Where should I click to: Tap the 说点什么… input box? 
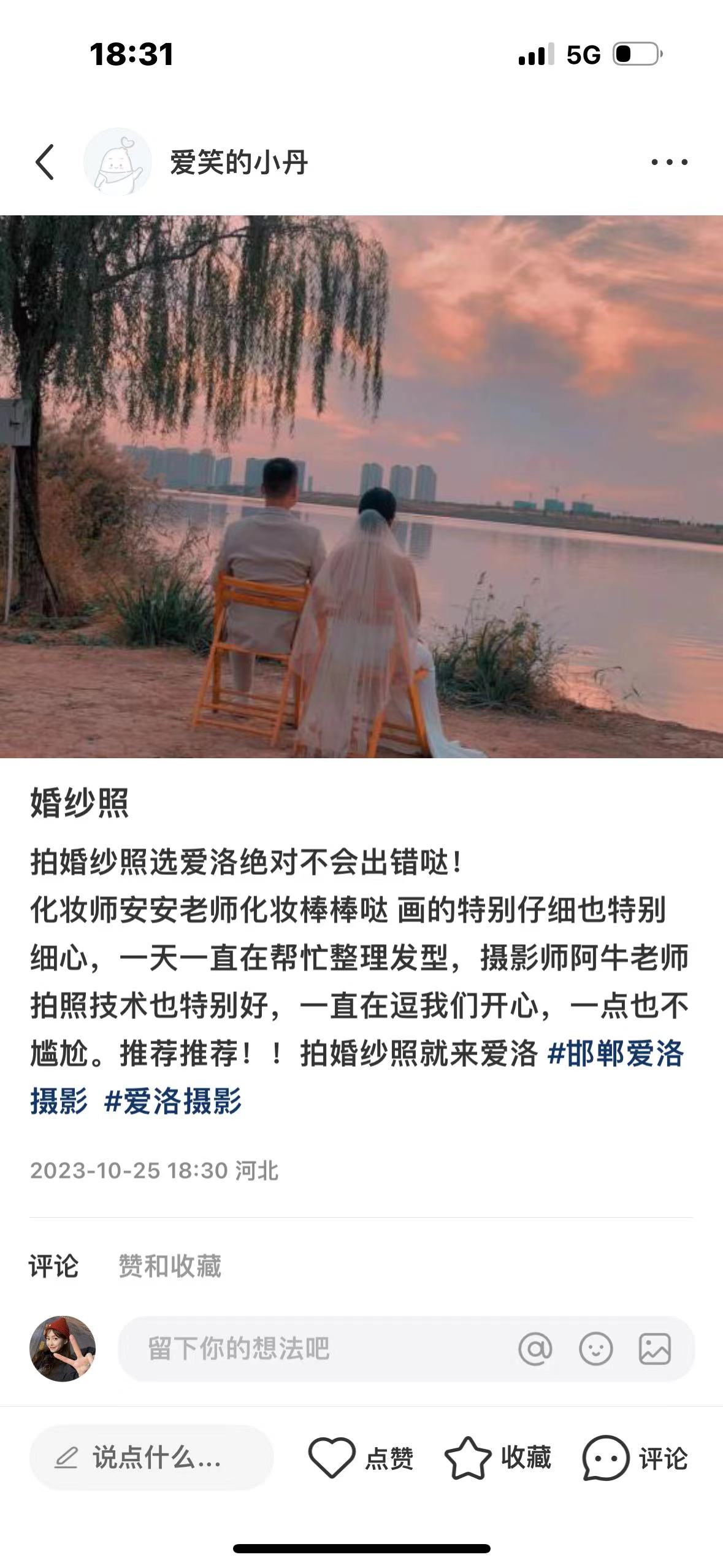[x=151, y=1458]
